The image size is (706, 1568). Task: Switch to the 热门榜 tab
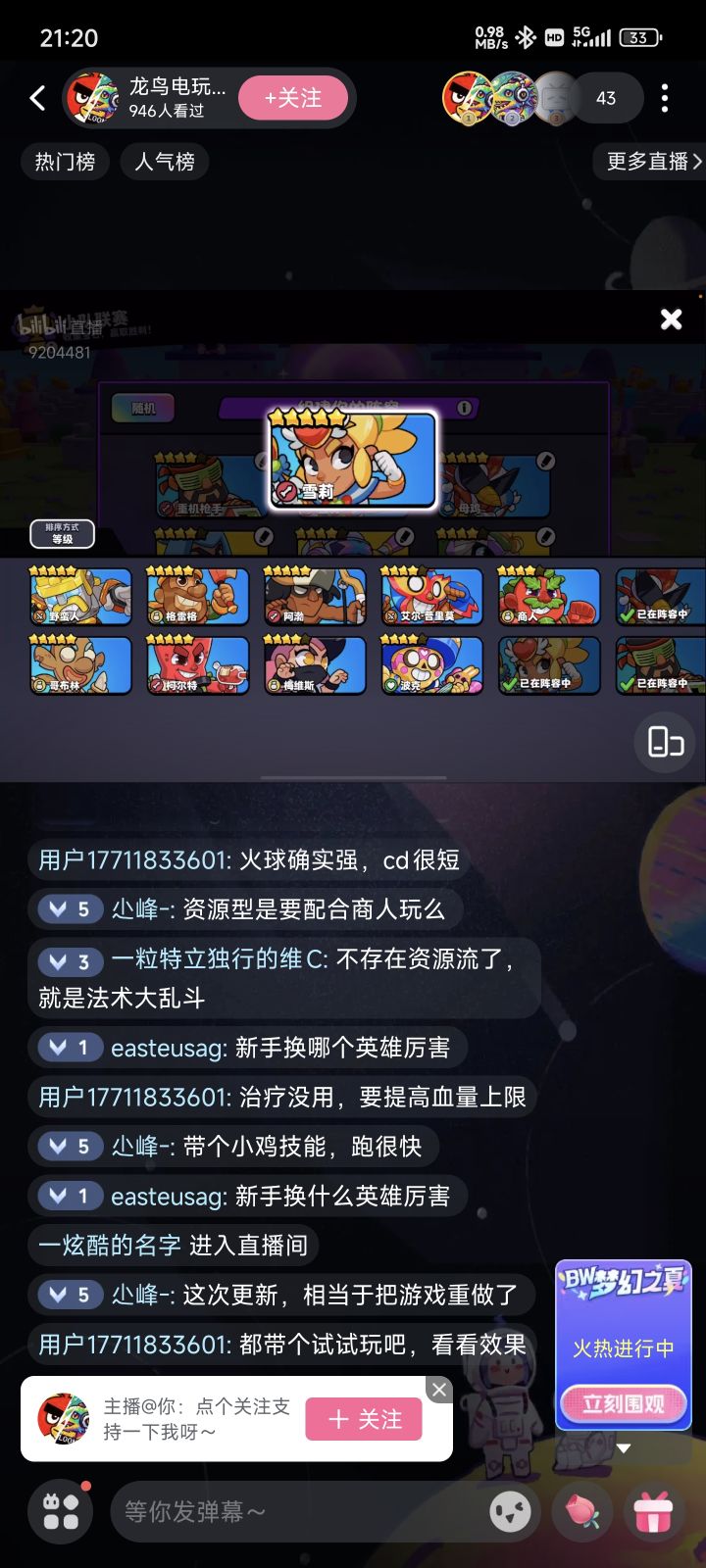(65, 162)
